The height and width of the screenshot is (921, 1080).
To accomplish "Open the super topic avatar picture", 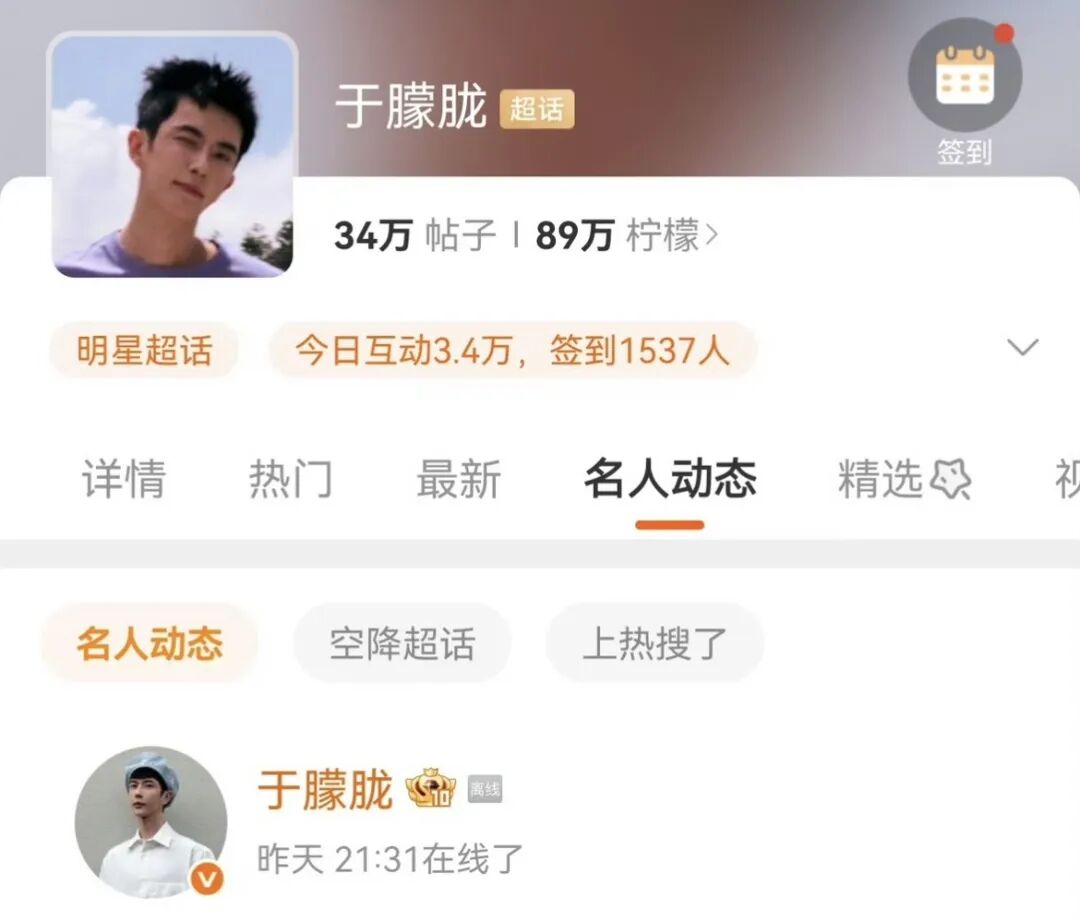I will coord(172,155).
